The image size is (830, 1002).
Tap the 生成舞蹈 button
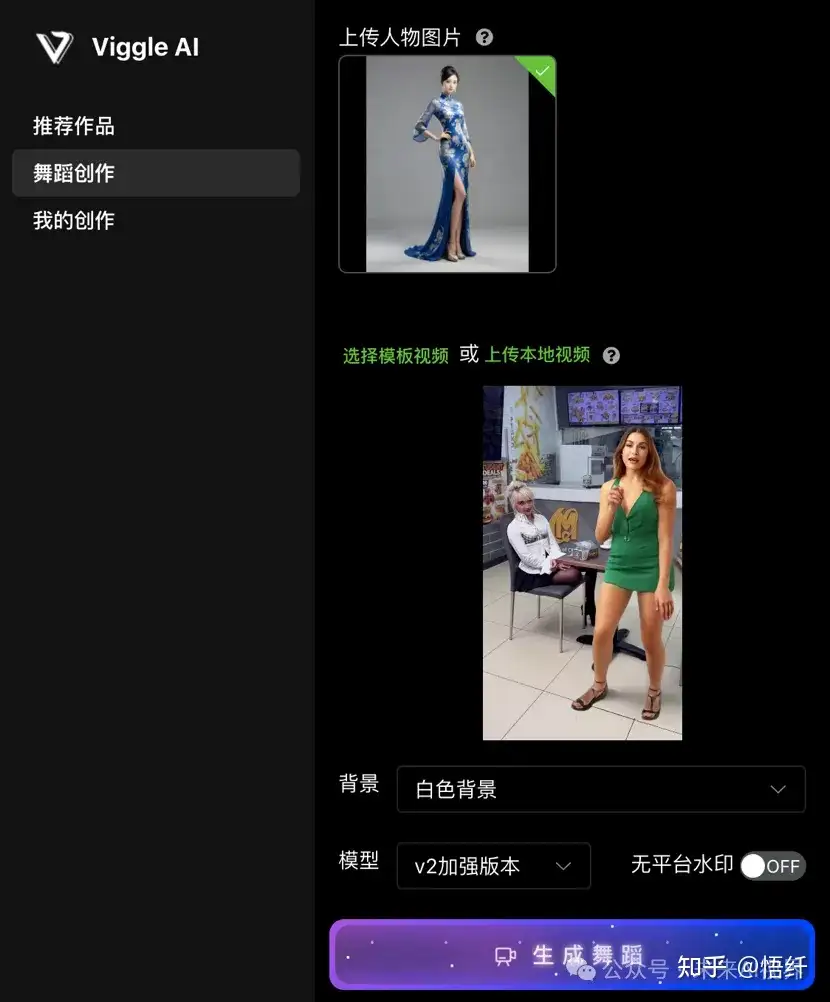pos(572,954)
